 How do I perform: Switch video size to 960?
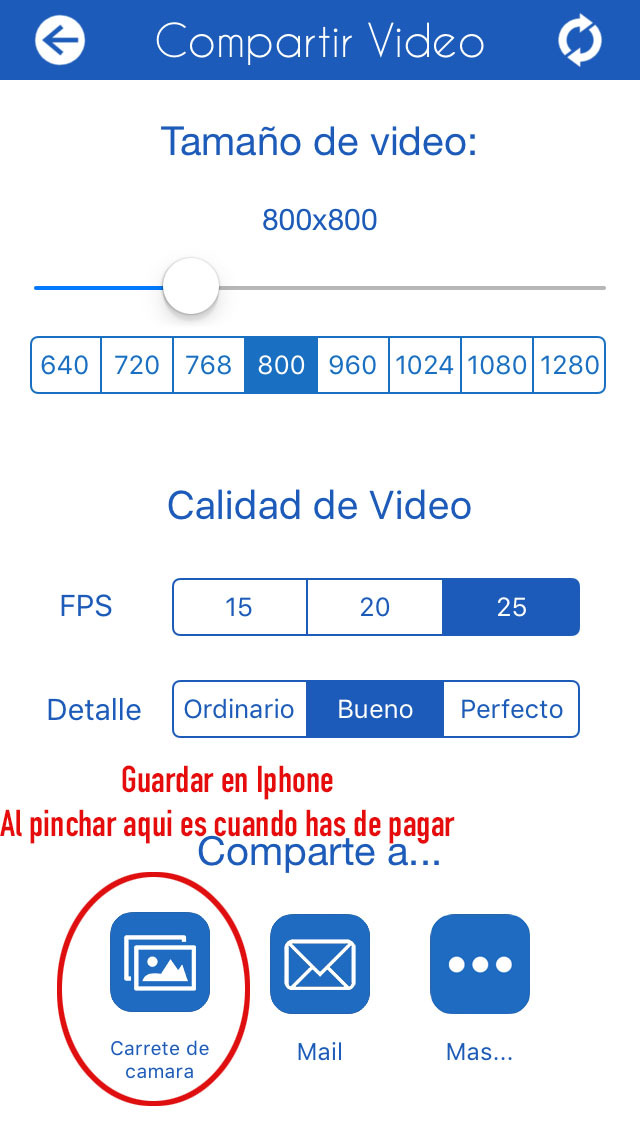coord(353,365)
